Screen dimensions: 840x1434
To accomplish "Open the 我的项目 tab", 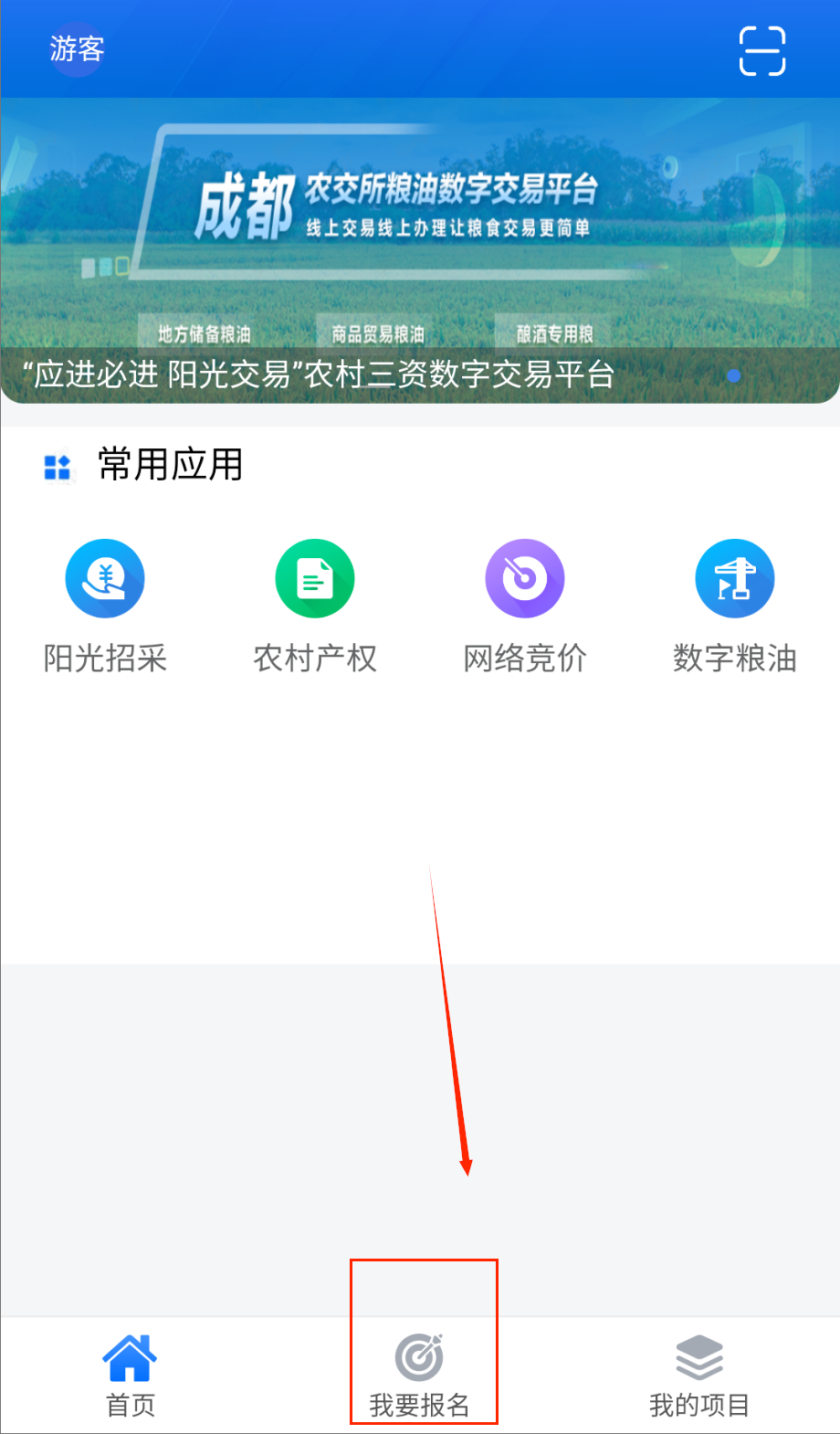I will (699, 1376).
